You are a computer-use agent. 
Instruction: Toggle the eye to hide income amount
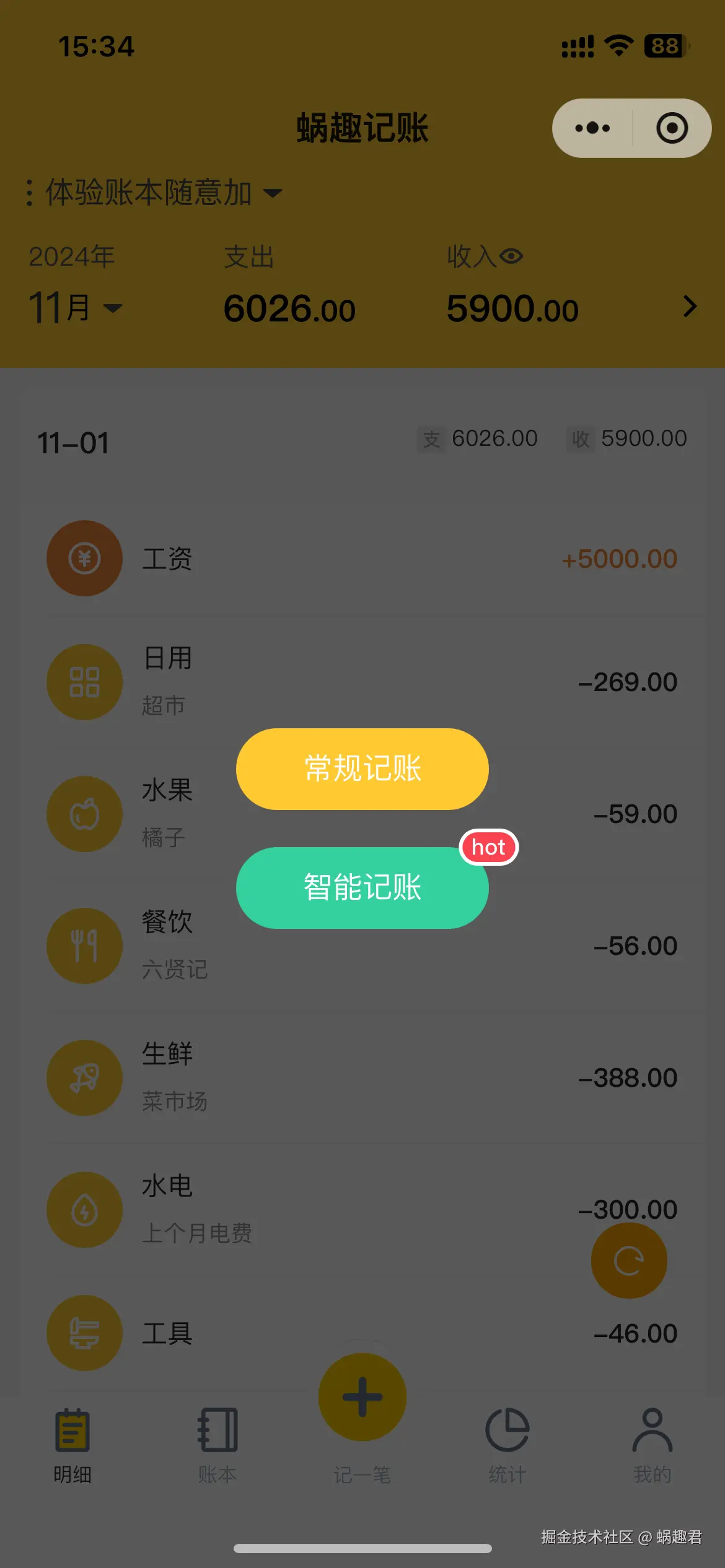tap(511, 255)
